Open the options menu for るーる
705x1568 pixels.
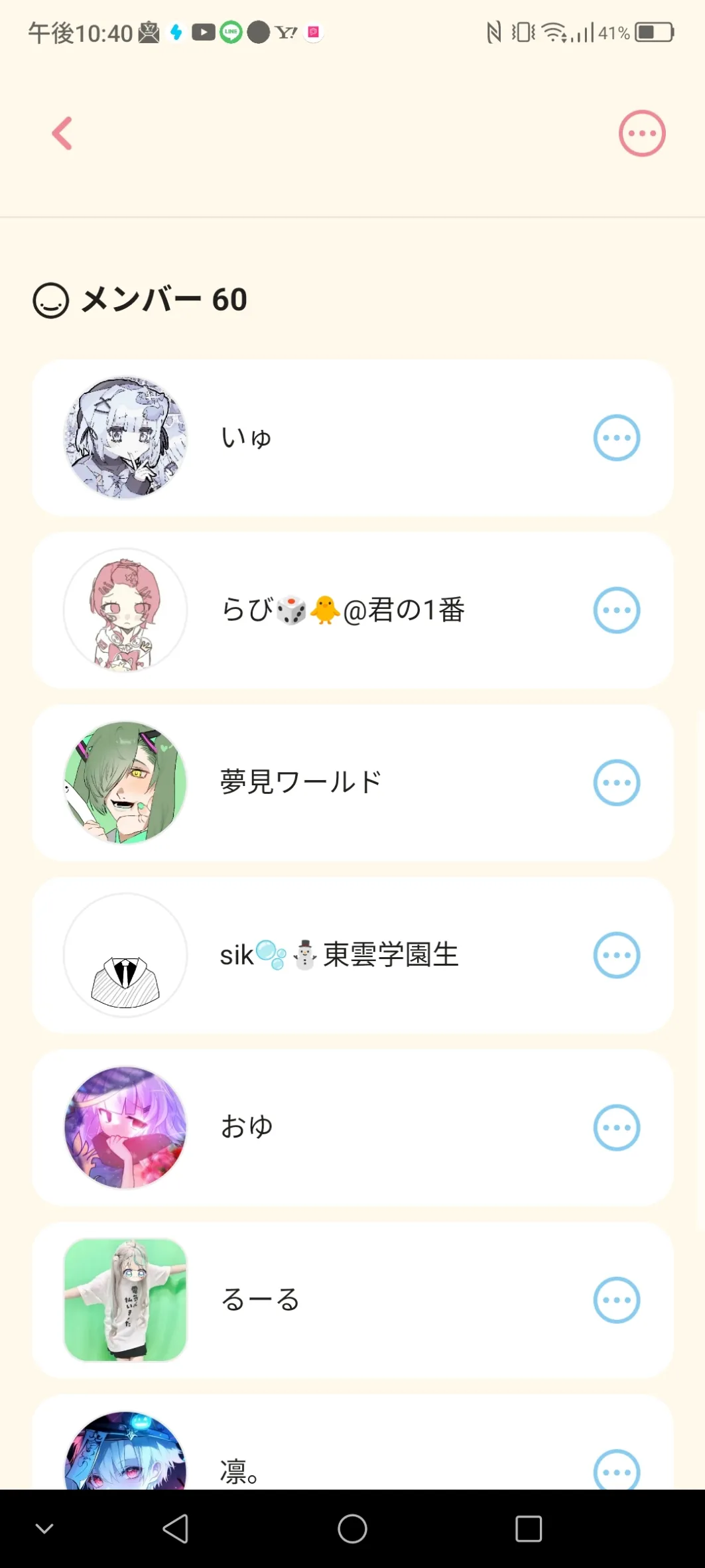click(617, 1300)
